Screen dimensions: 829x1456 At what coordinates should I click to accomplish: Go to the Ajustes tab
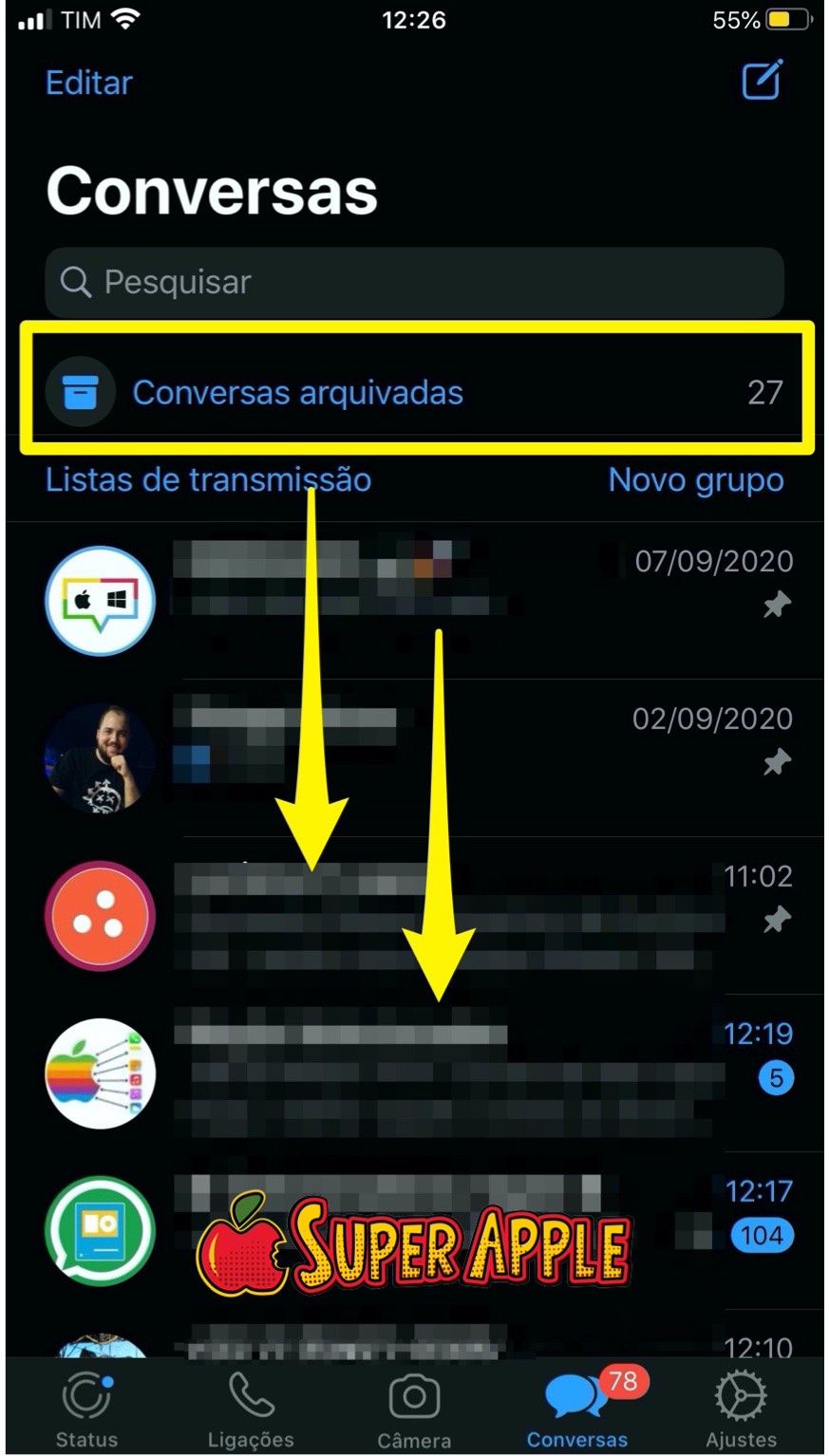(x=741, y=1410)
